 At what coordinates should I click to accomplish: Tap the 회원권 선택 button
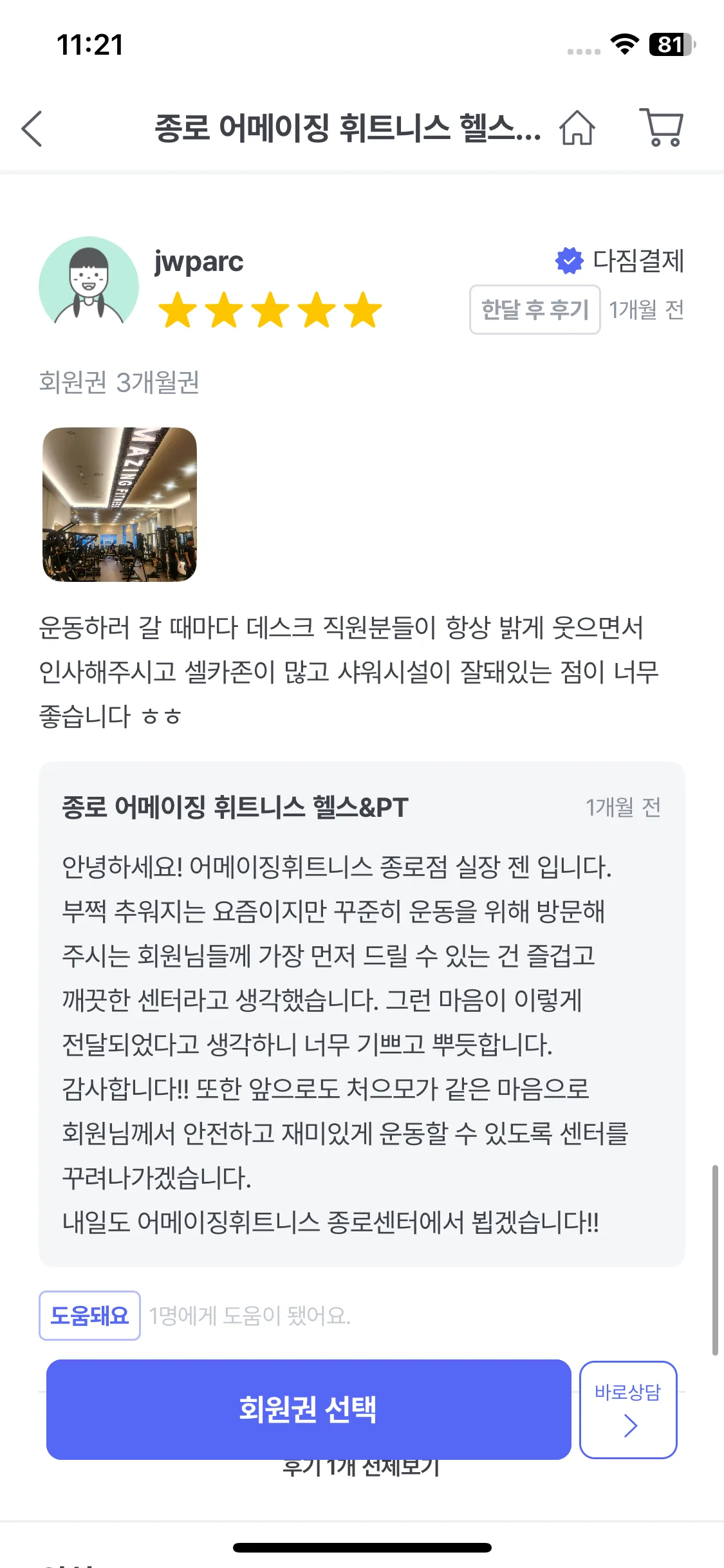click(309, 1409)
